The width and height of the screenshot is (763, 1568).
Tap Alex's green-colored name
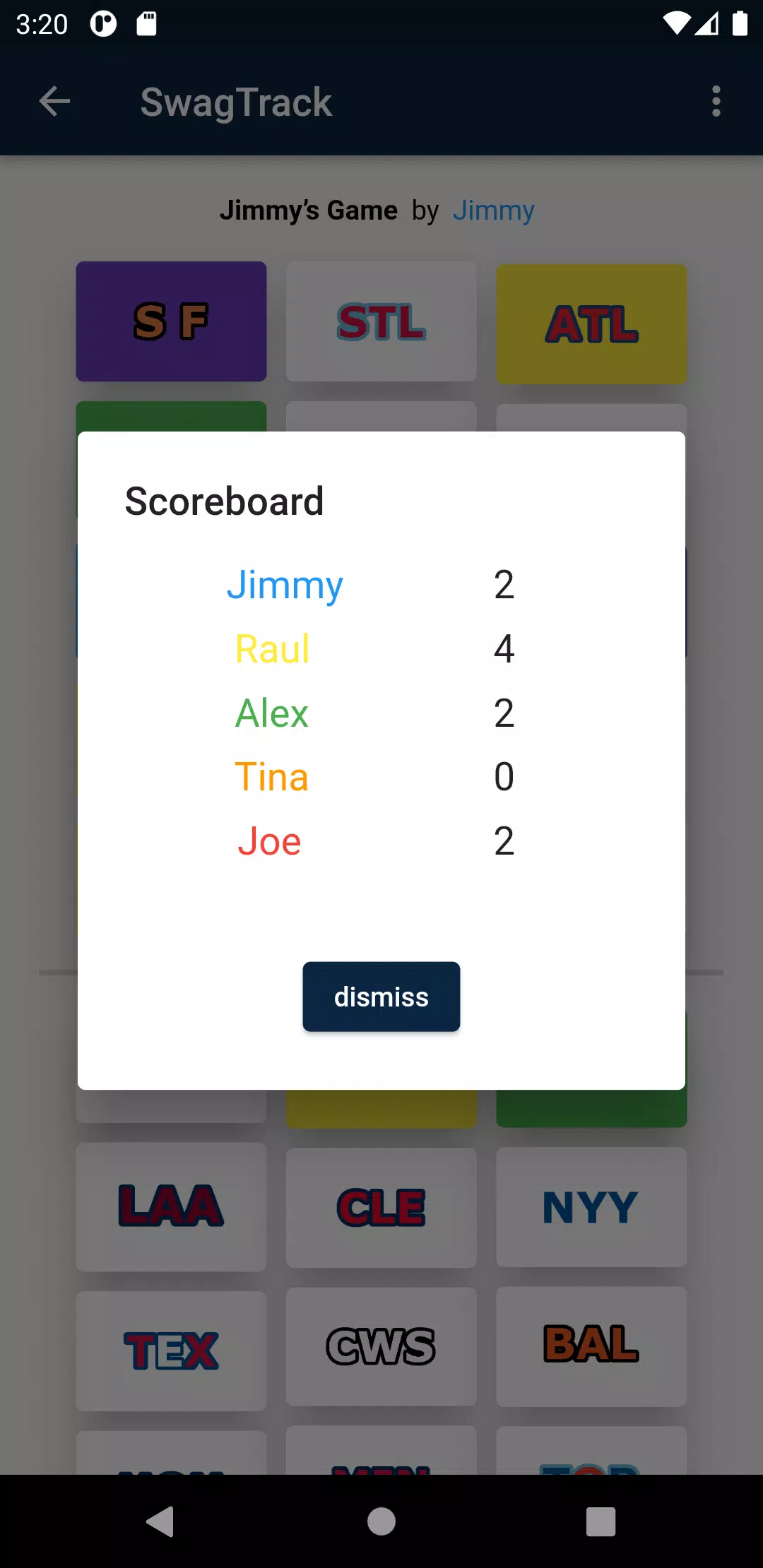tap(271, 712)
